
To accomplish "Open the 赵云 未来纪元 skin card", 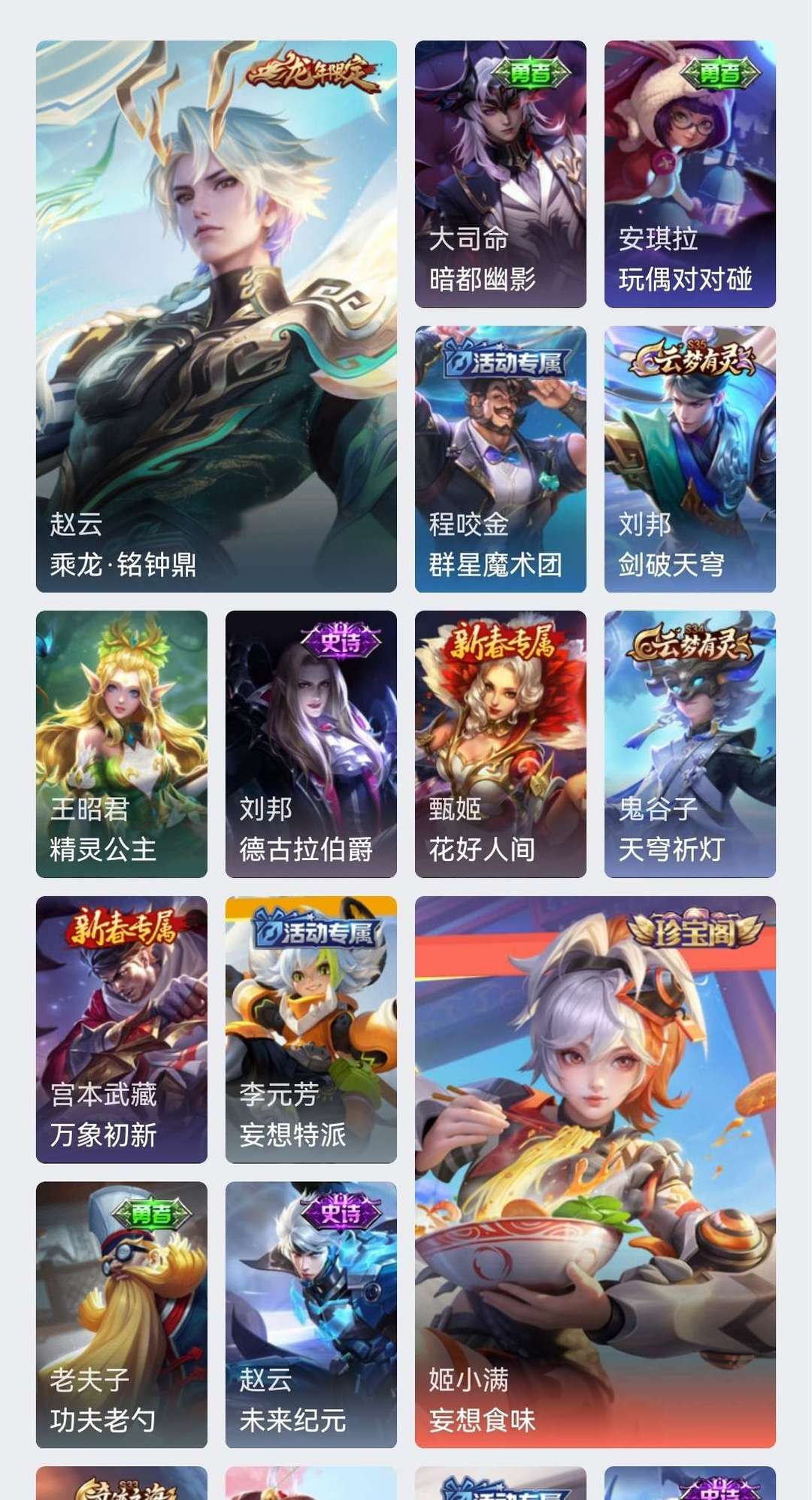I will click(x=311, y=1315).
